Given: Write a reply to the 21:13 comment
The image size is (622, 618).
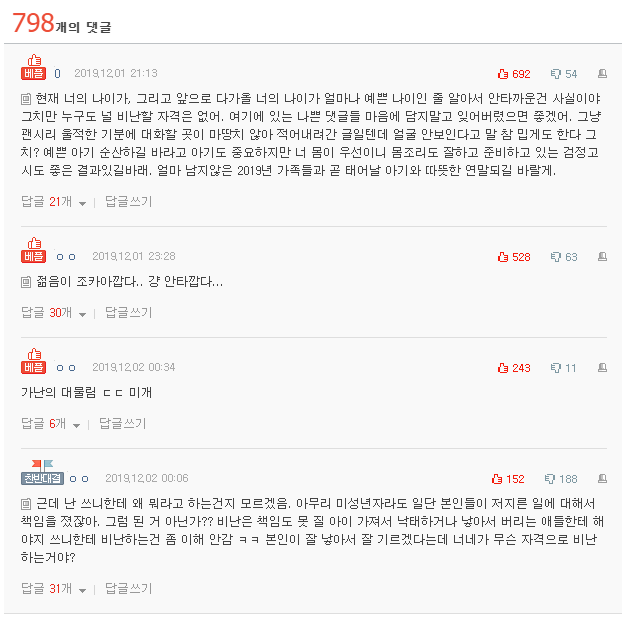Looking at the screenshot, I should [x=128, y=202].
